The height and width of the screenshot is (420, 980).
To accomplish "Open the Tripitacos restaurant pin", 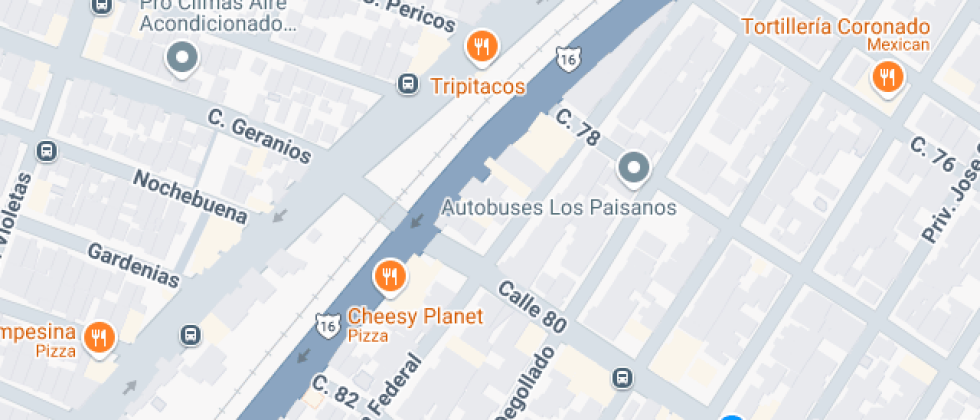I will click(x=482, y=46).
